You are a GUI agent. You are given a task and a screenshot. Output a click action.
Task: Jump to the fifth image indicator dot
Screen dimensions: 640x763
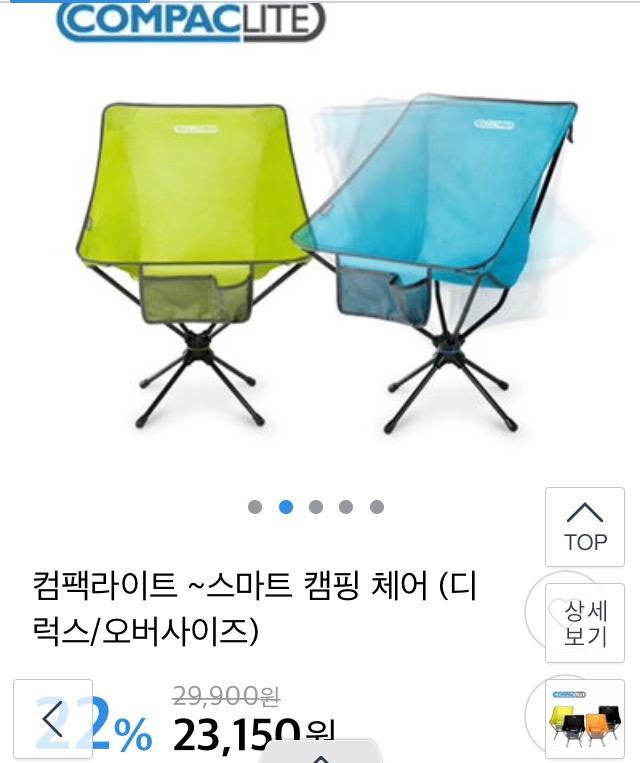377,507
